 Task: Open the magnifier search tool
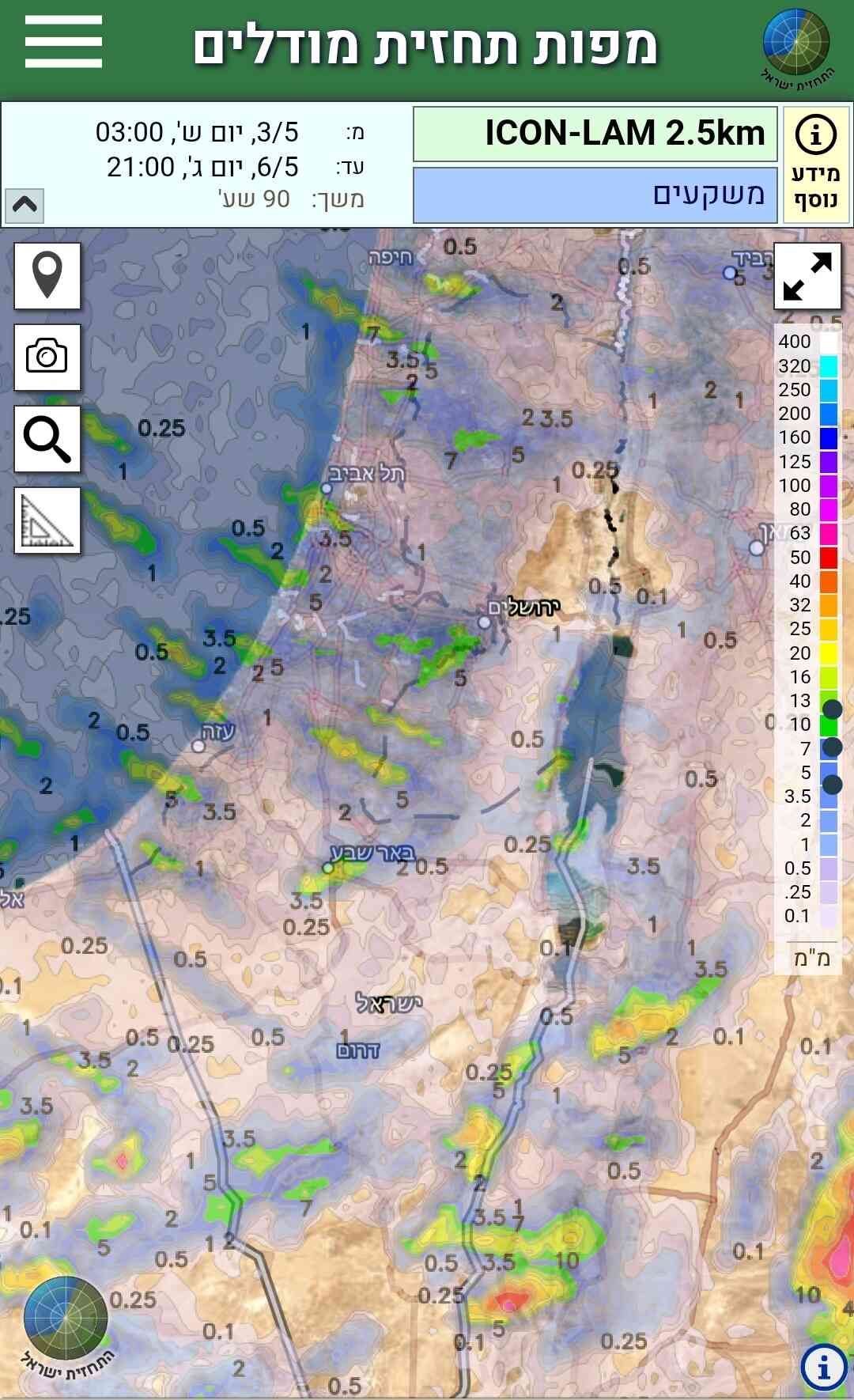coord(47,439)
